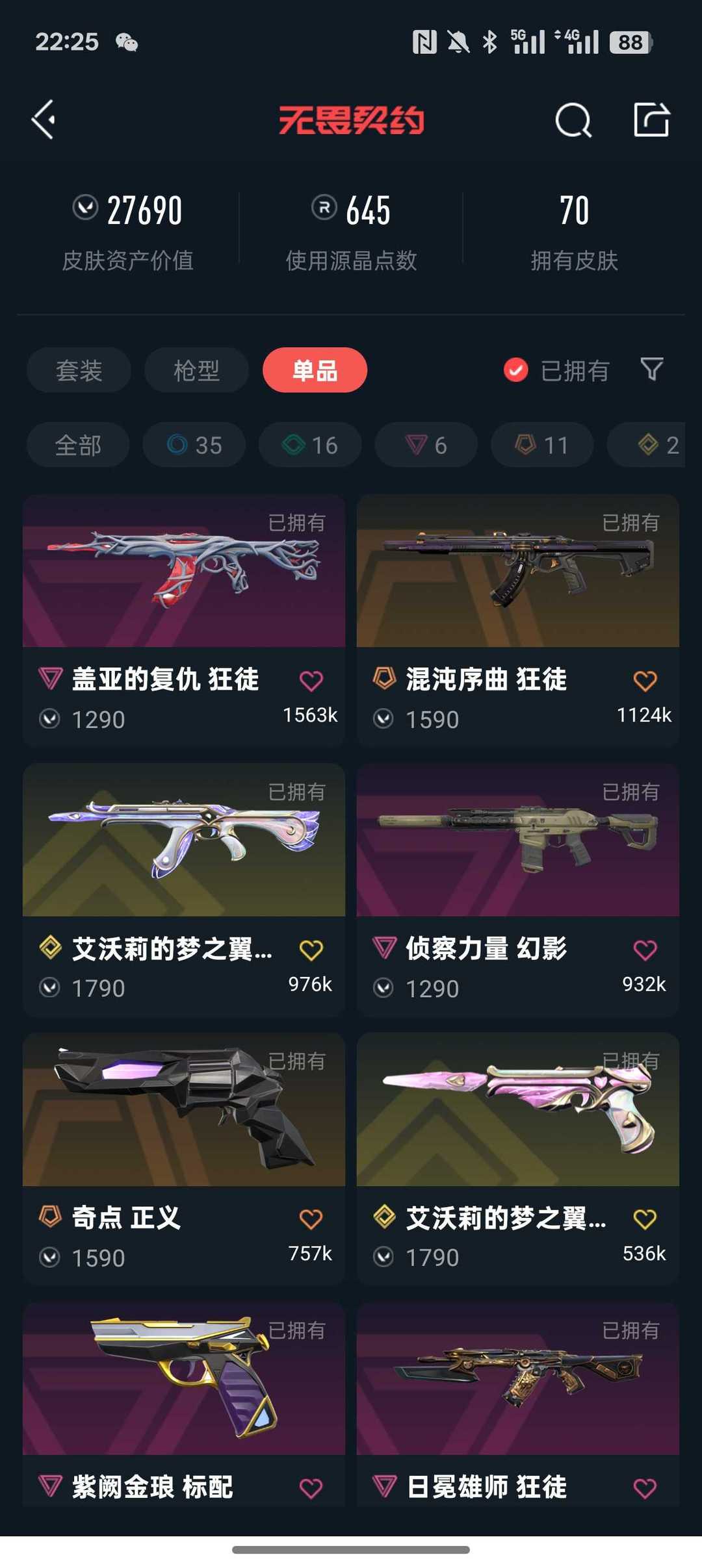Image resolution: width=702 pixels, height=1568 pixels.
Task: Switch to the 套装 tab
Action: pyautogui.click(x=79, y=370)
